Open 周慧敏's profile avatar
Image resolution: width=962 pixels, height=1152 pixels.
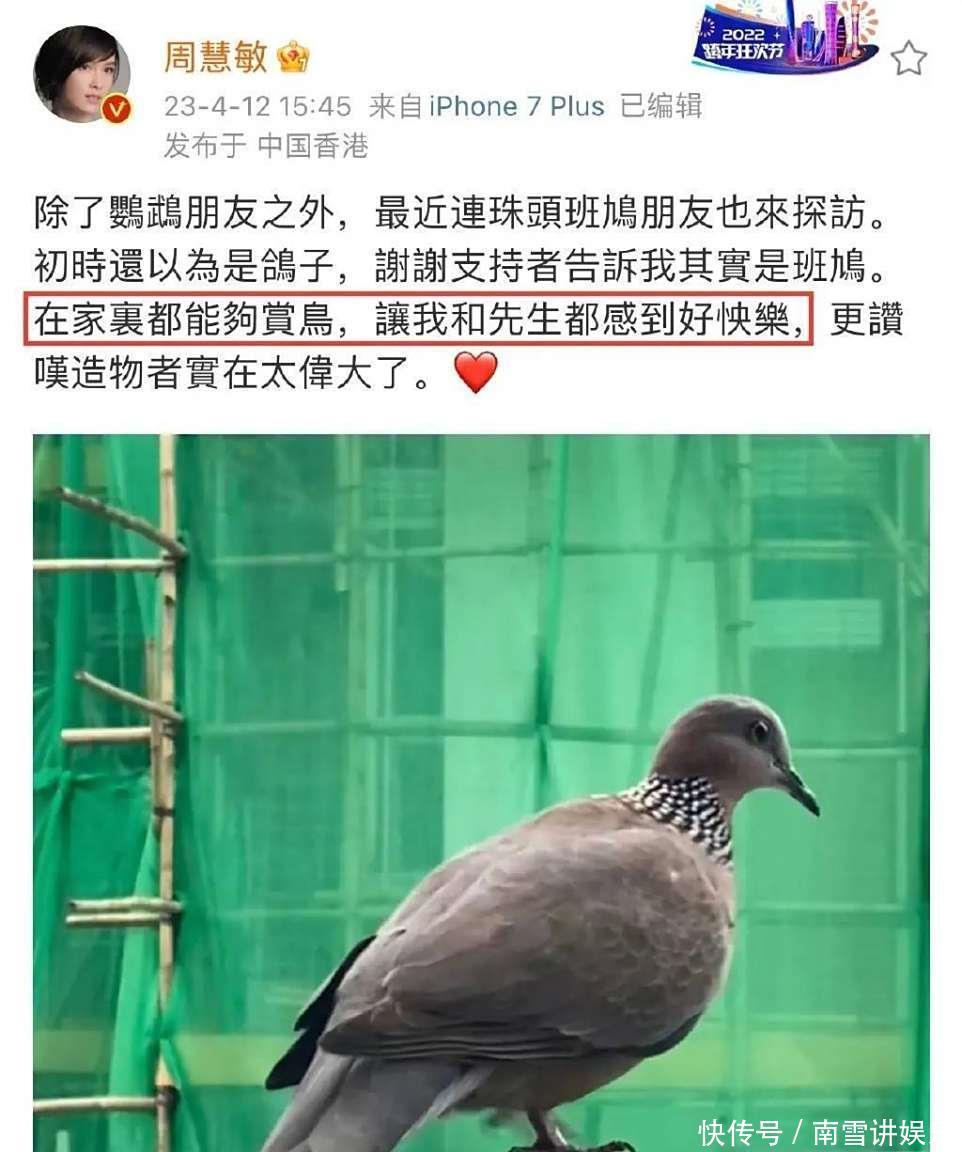82,74
